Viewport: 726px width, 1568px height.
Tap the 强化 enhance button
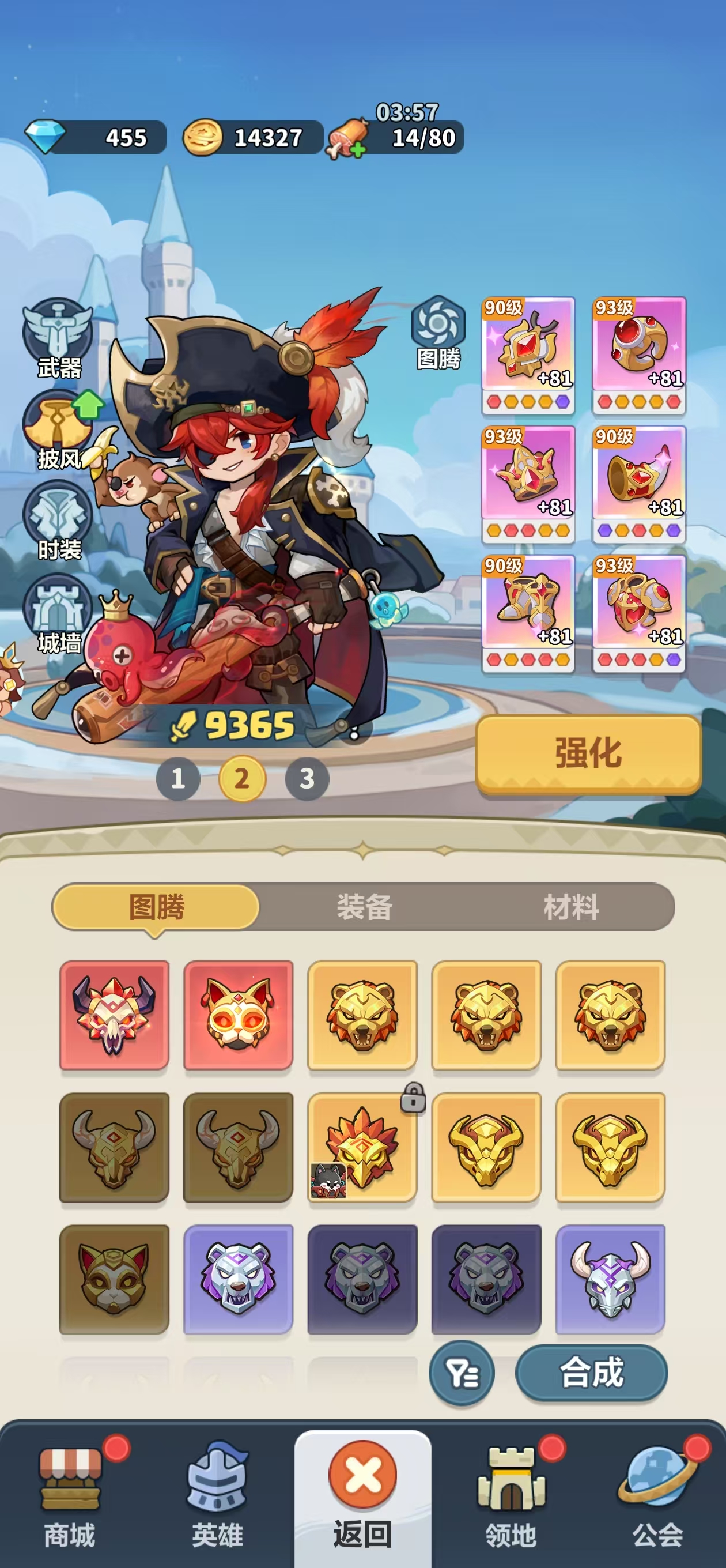pos(588,753)
